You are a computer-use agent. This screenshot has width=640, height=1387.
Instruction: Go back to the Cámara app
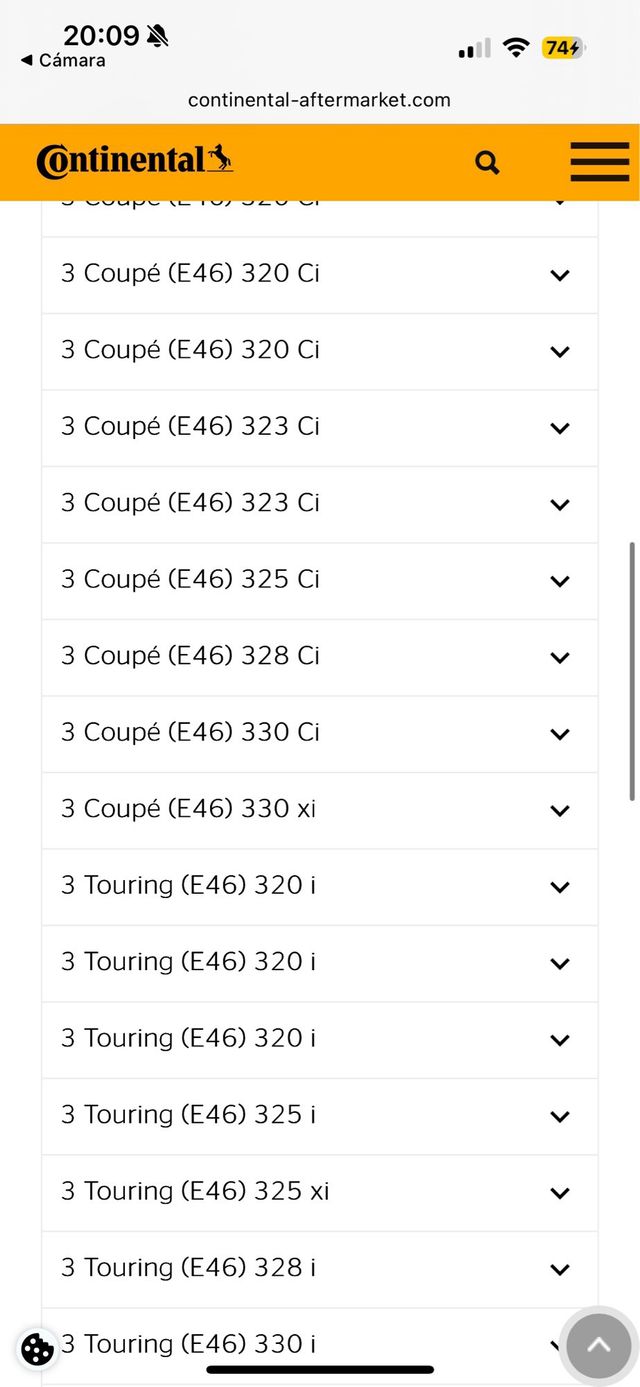(x=62, y=61)
